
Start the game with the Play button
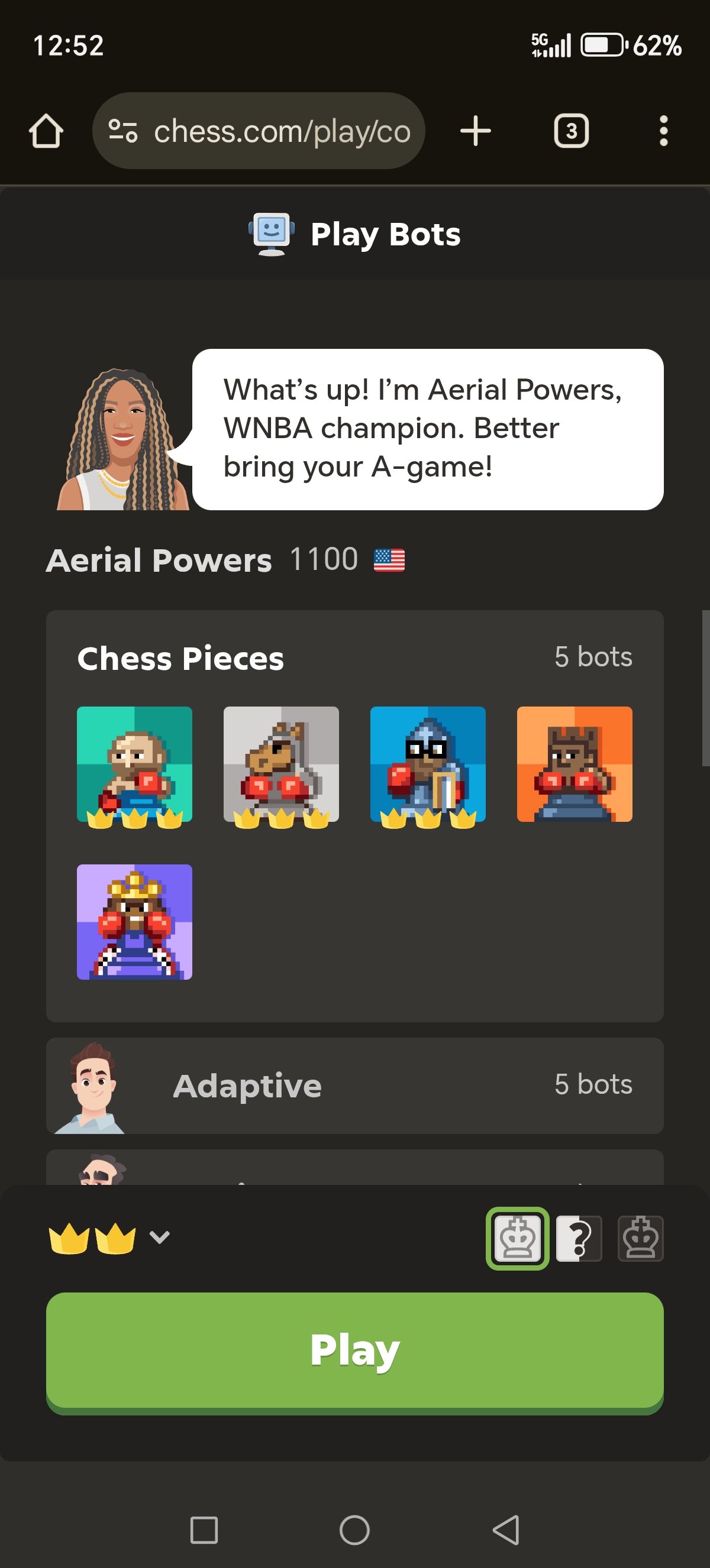pyautogui.click(x=354, y=1350)
